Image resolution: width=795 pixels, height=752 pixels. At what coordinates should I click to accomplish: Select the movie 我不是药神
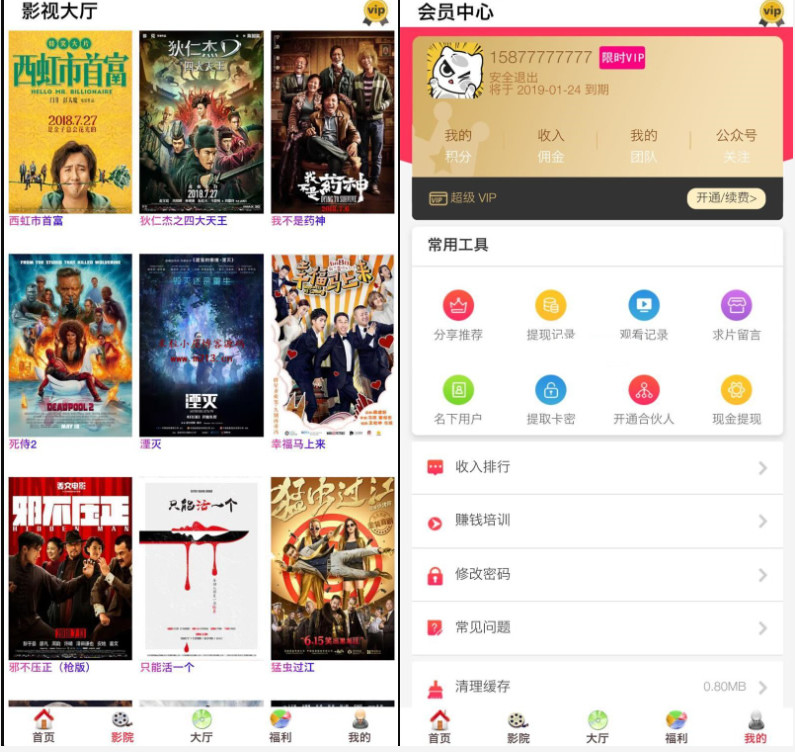click(332, 120)
